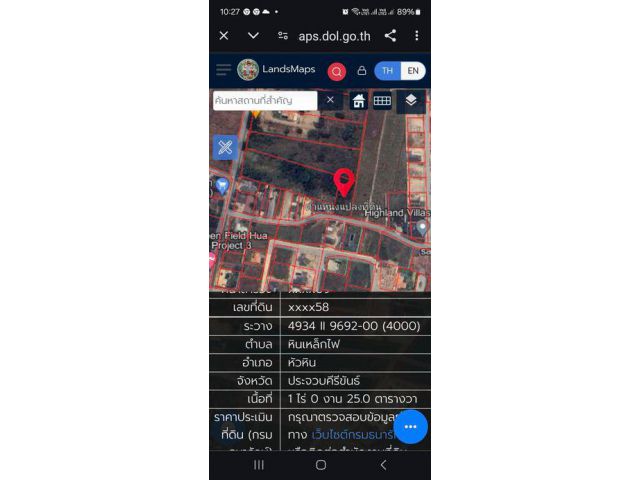The height and width of the screenshot is (480, 640).
Task: Open the map layers selector
Action: [x=411, y=101]
